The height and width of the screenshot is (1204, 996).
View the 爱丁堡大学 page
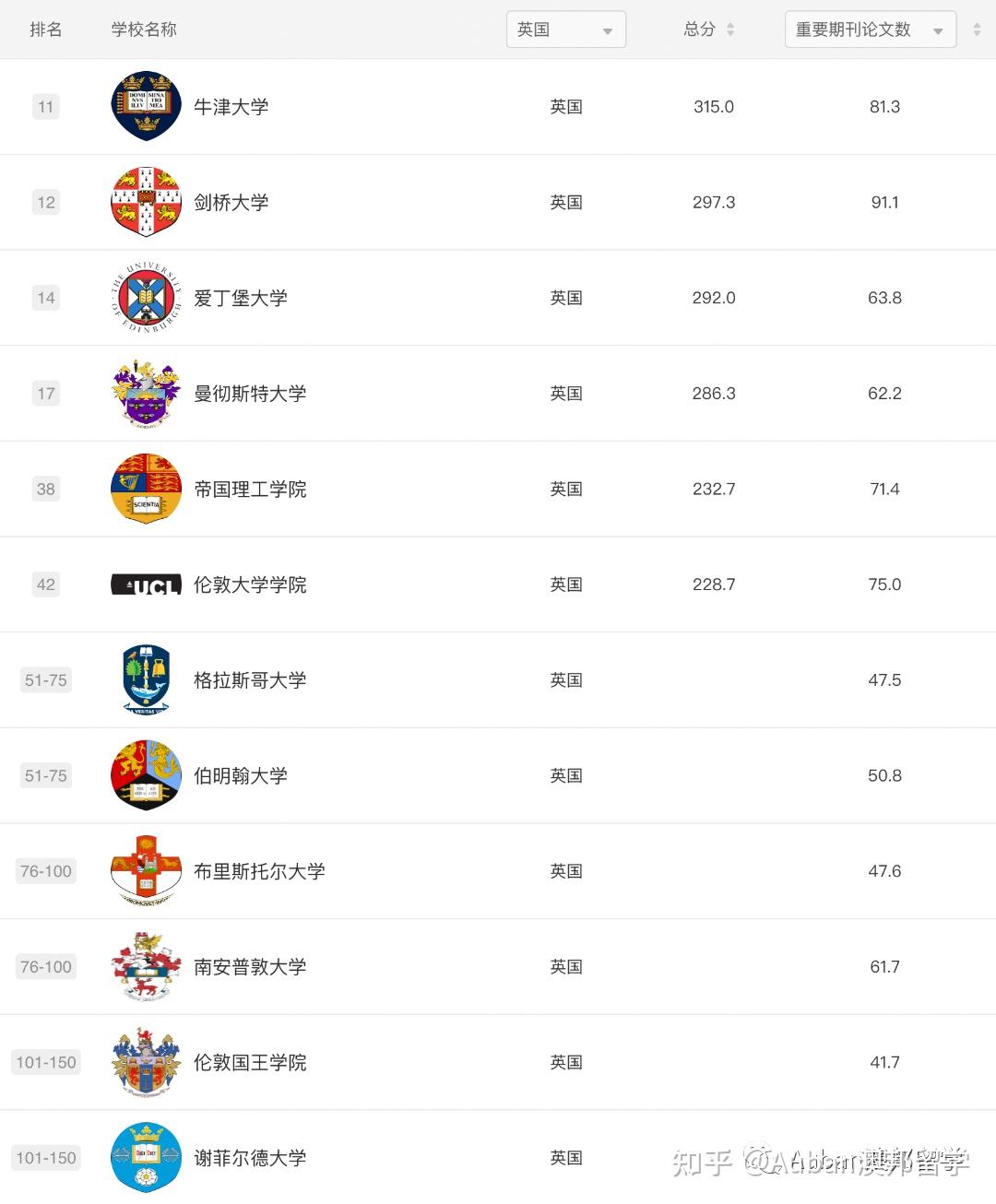[x=240, y=298]
